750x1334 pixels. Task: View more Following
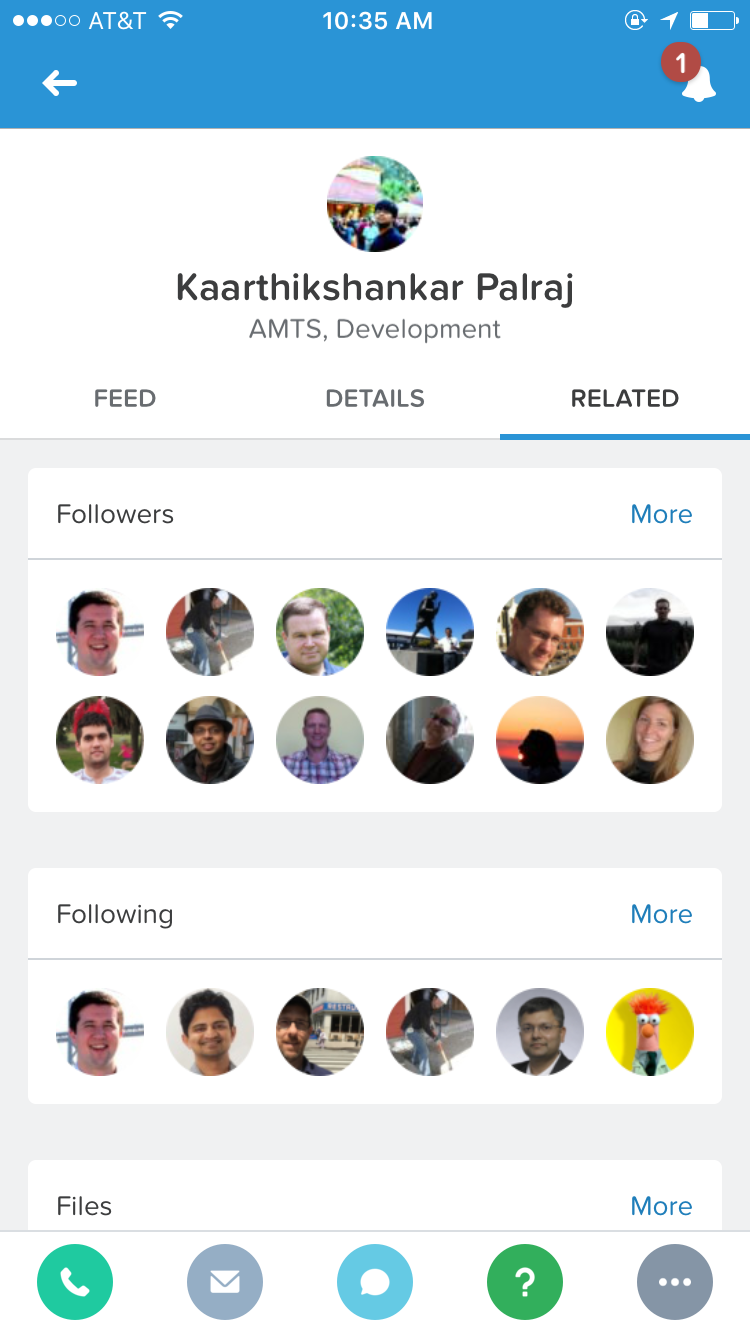point(661,914)
